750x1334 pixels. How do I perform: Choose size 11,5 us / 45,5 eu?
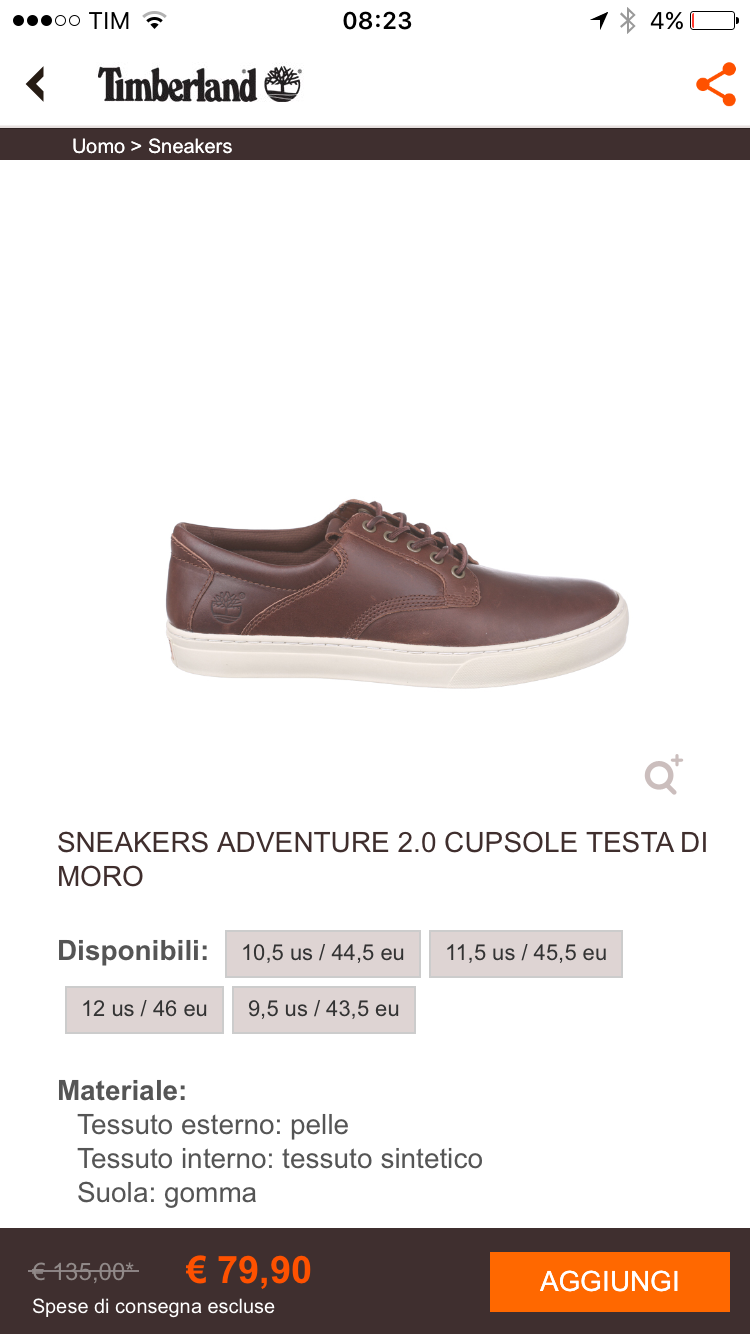526,953
